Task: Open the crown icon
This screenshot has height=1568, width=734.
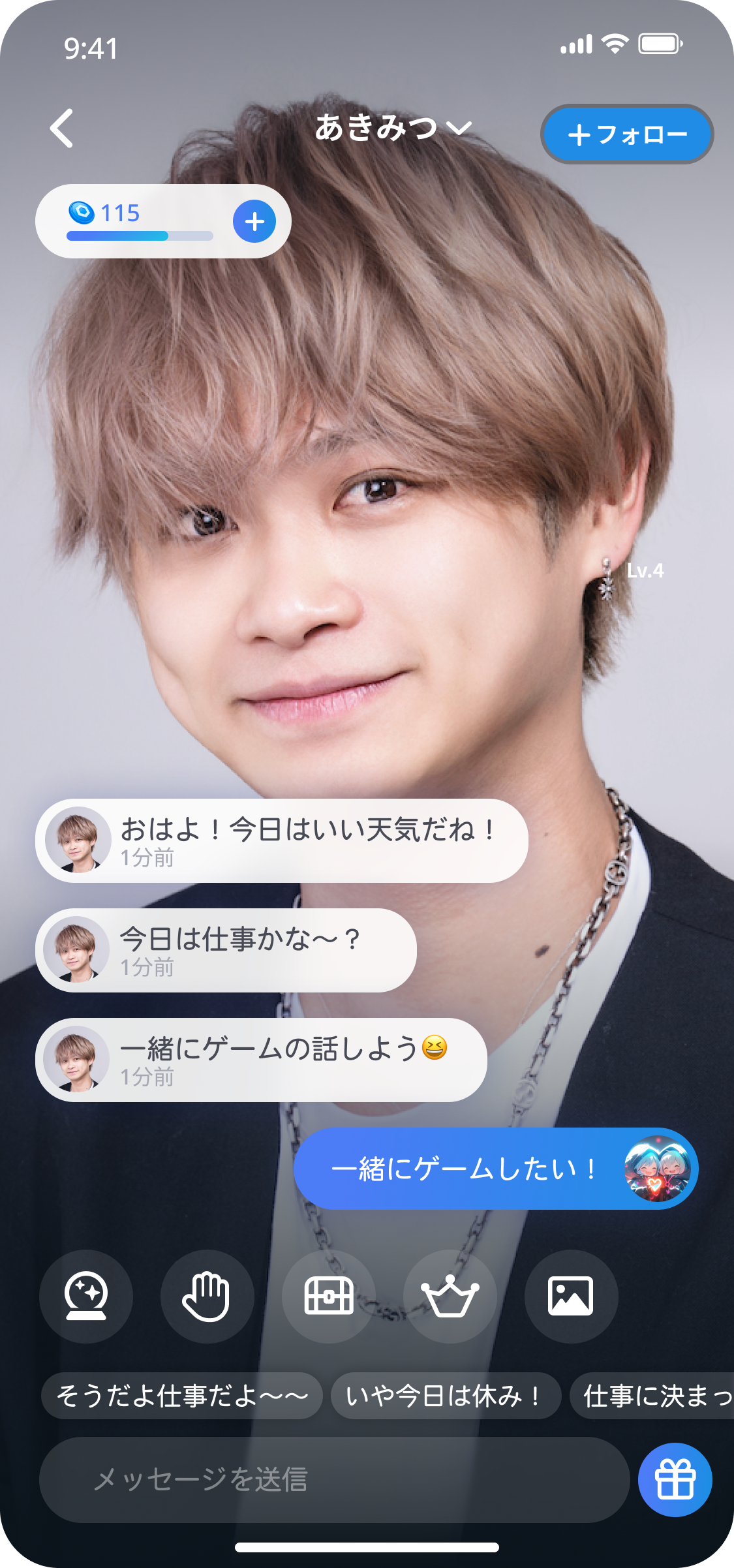Action: 450,1296
